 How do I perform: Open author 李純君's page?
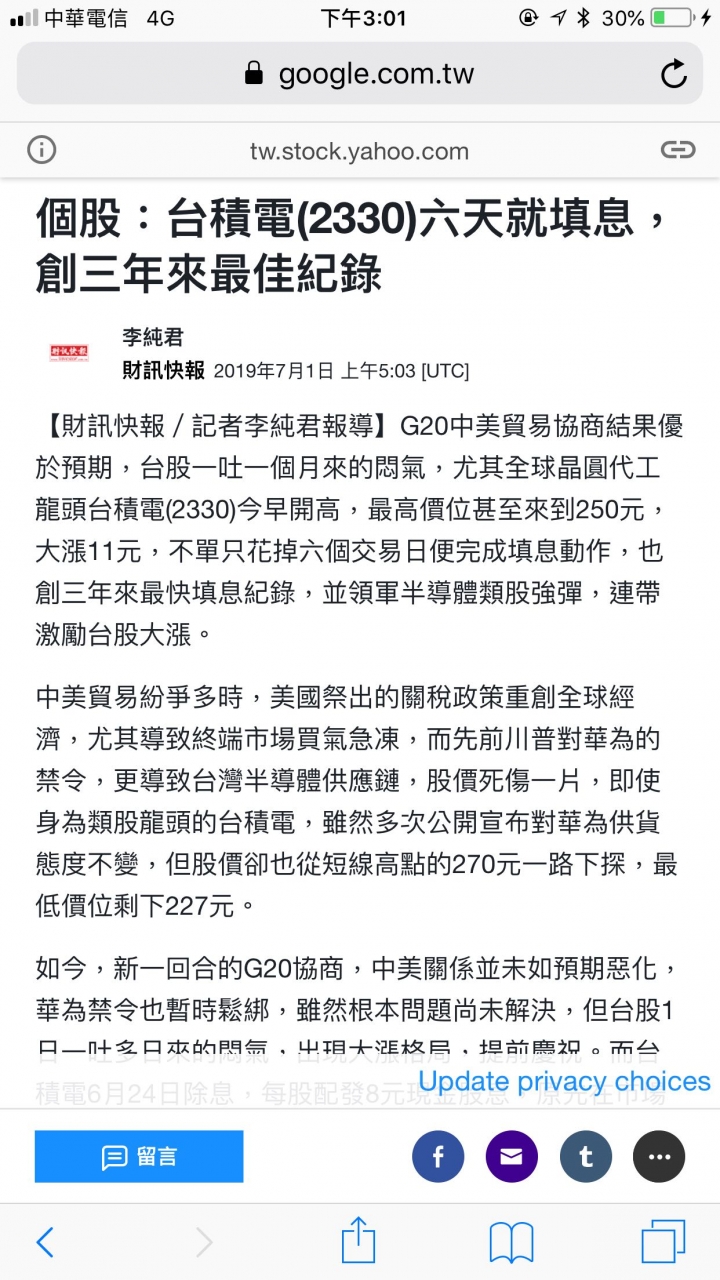(x=152, y=338)
